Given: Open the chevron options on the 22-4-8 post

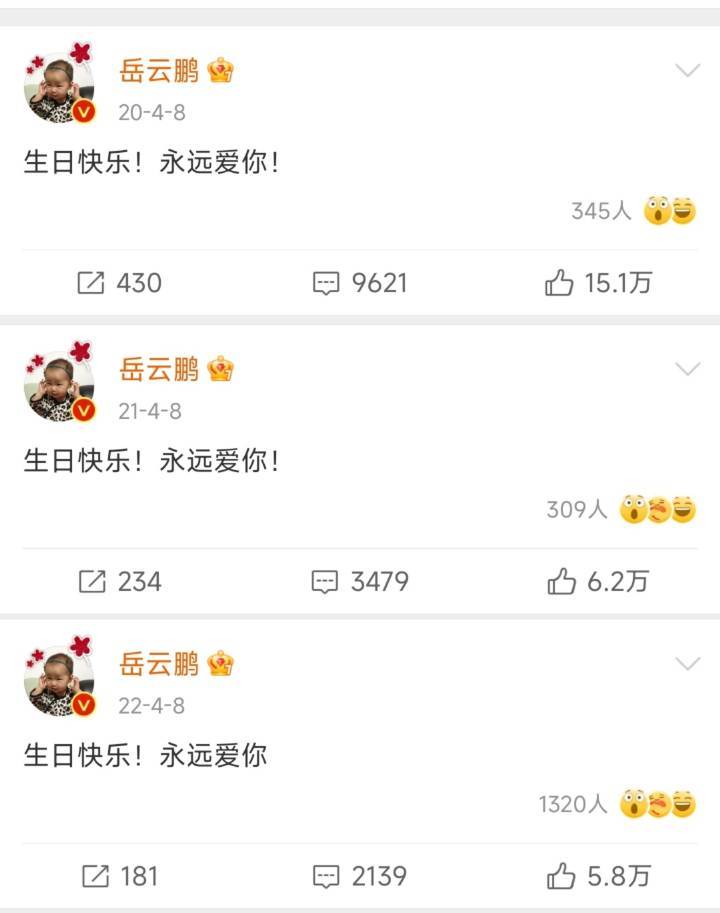Looking at the screenshot, I should click(x=687, y=663).
